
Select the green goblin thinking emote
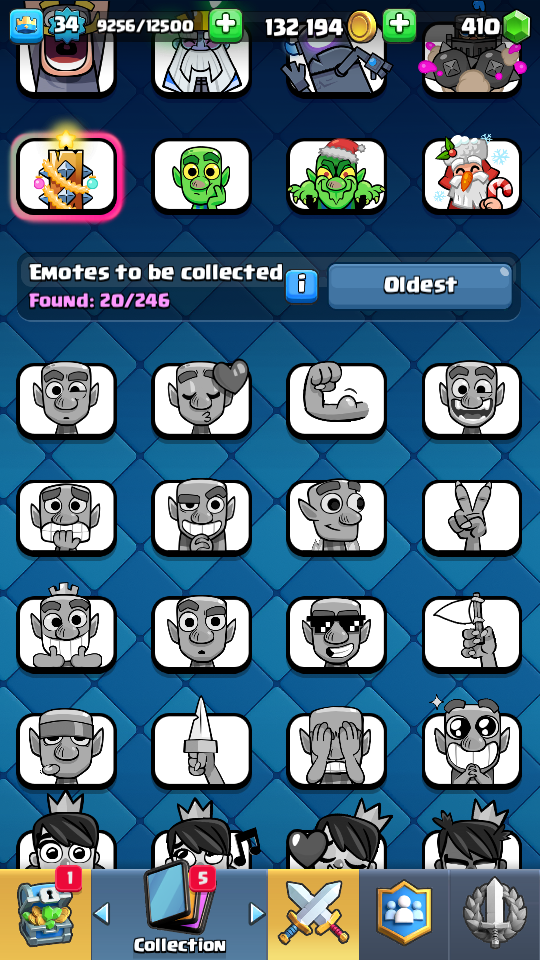[x=201, y=175]
